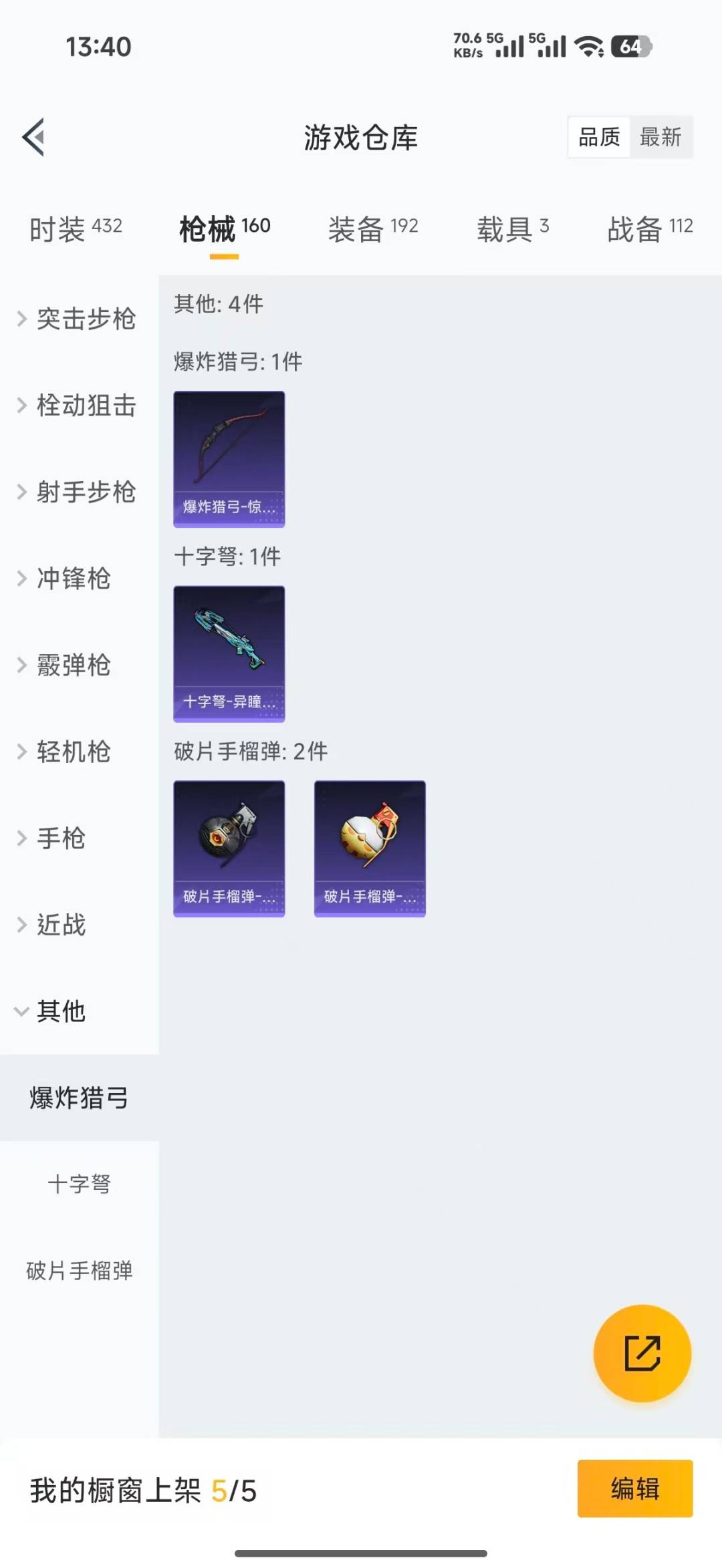The width and height of the screenshot is (722, 1568).
Task: Expand the 霰弹枪 category
Action: 74,665
